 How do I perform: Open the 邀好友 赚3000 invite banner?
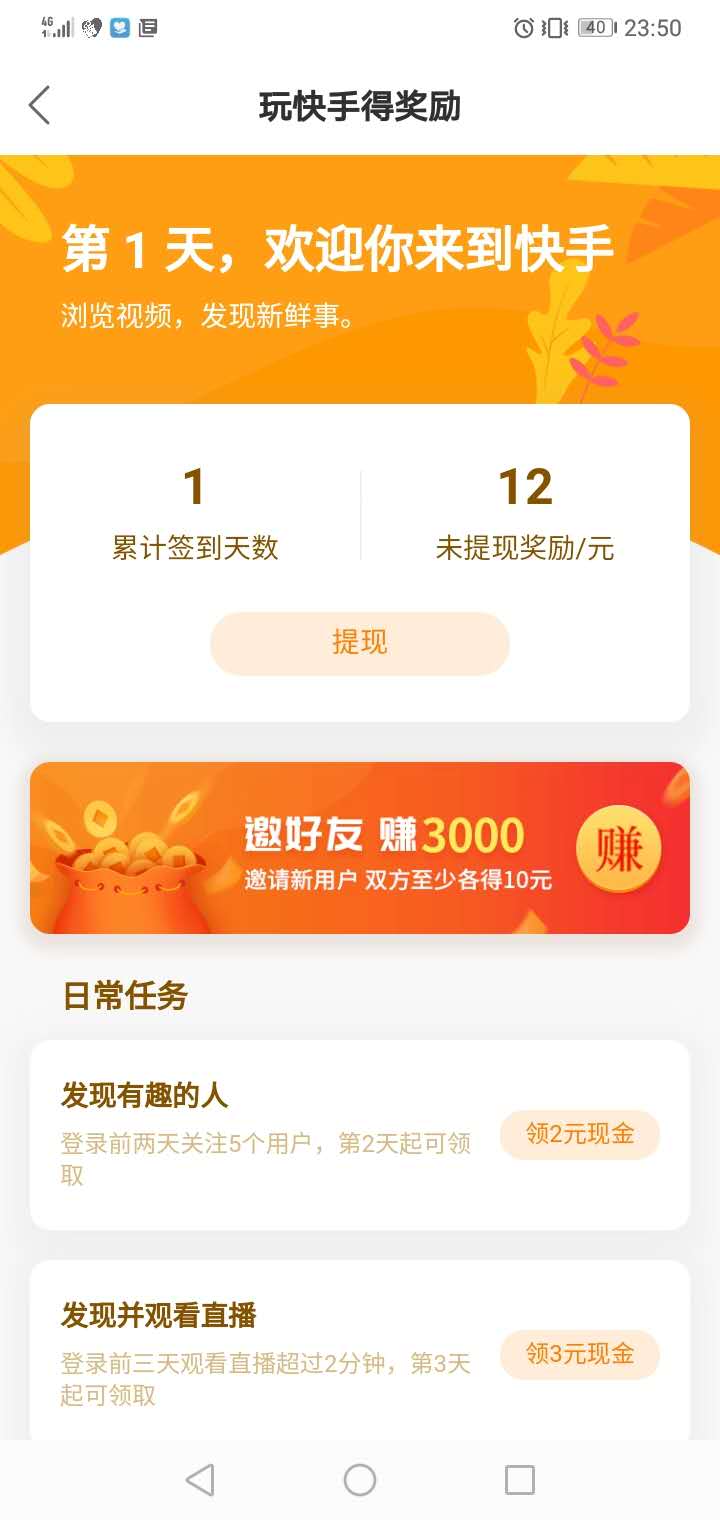click(360, 848)
